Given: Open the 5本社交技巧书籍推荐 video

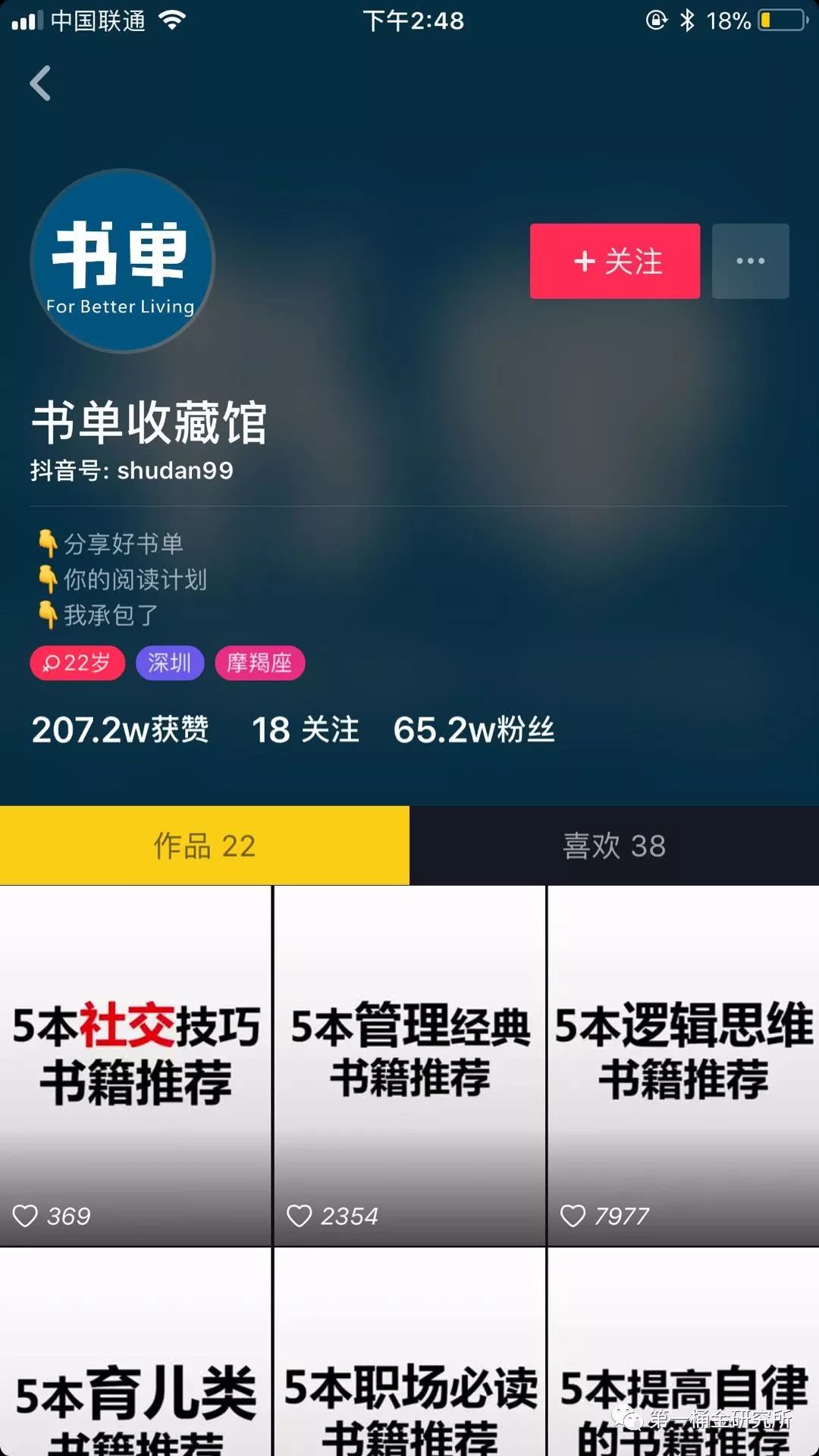Looking at the screenshot, I should [136, 1065].
